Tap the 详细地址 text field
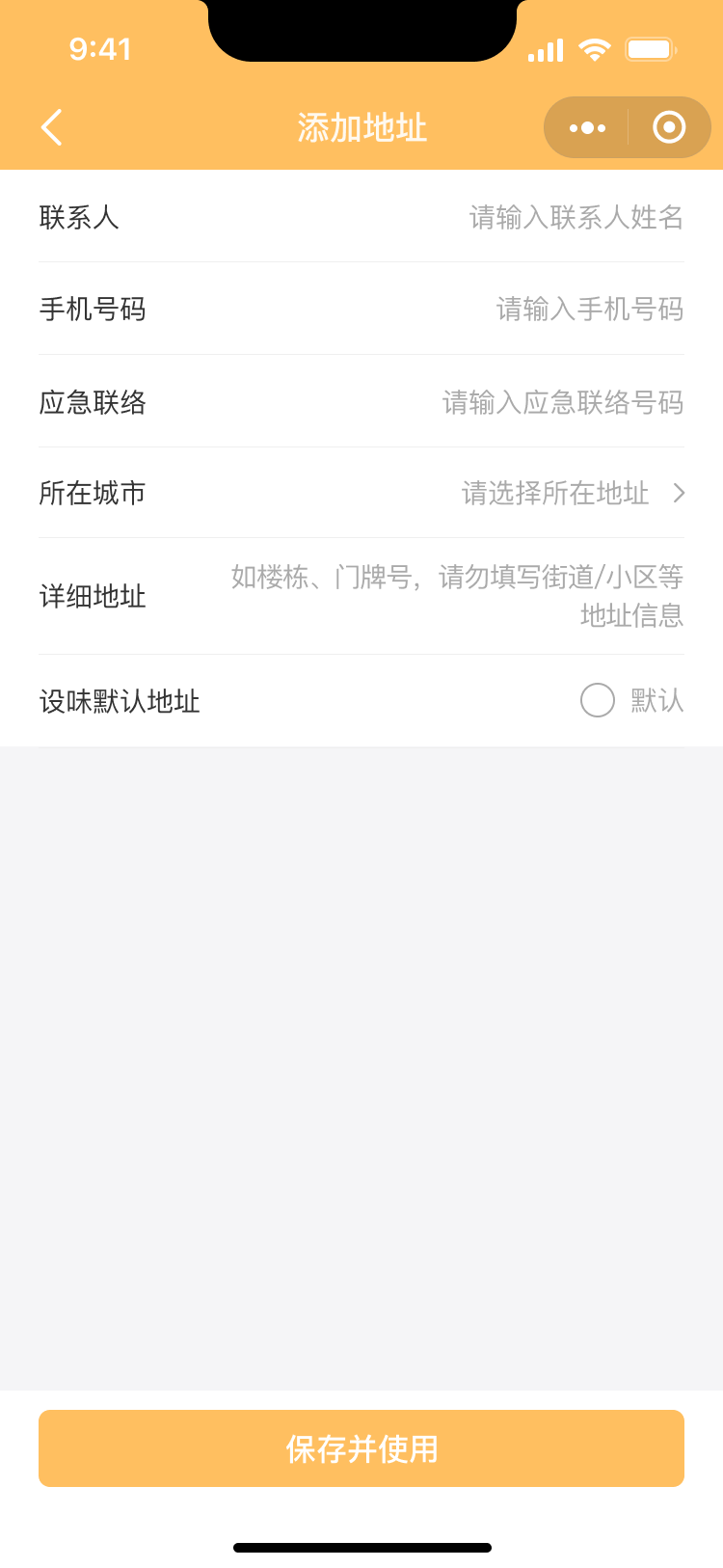This screenshot has width=723, height=1568. (457, 596)
